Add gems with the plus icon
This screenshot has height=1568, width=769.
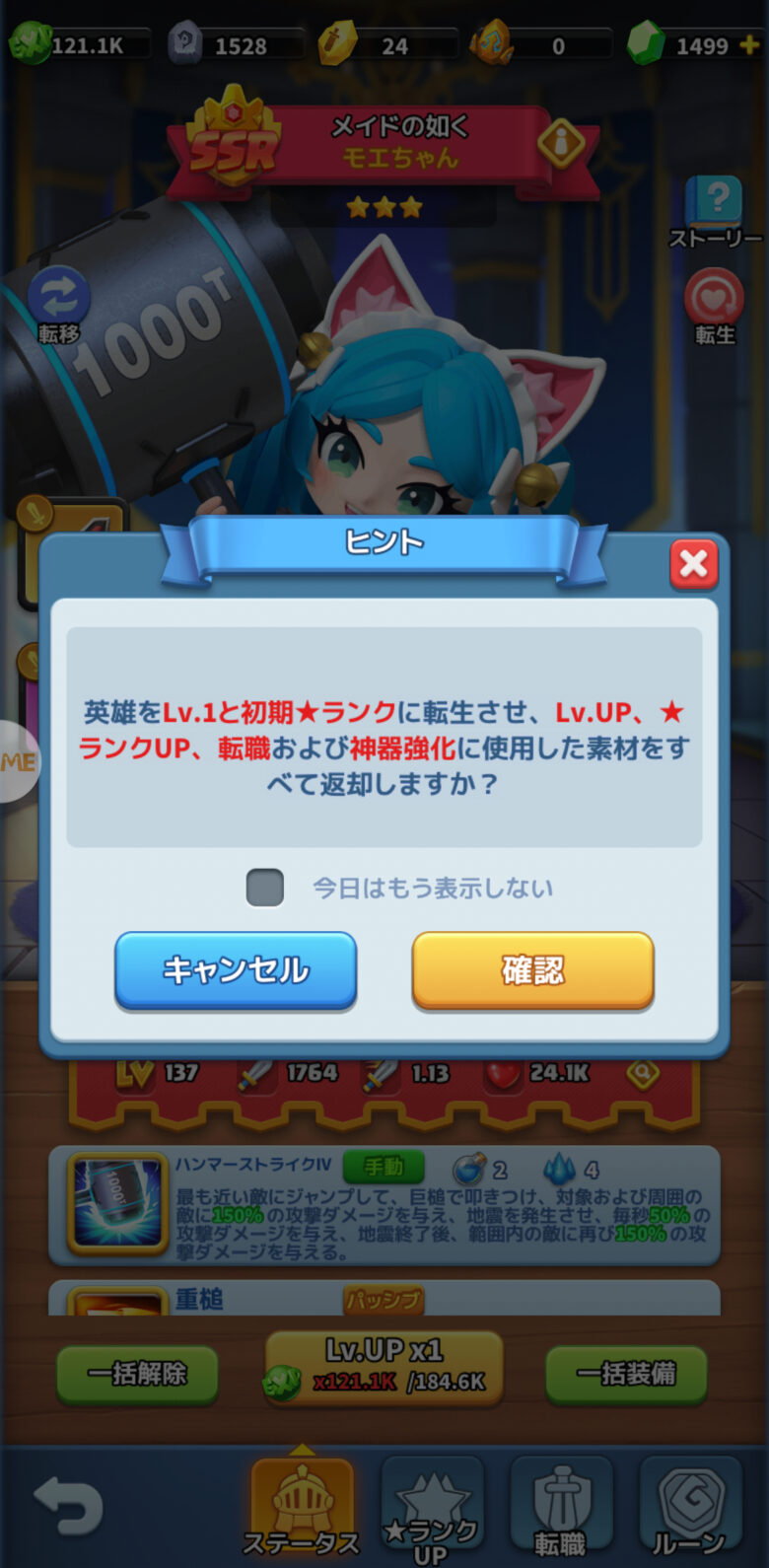pos(749,45)
